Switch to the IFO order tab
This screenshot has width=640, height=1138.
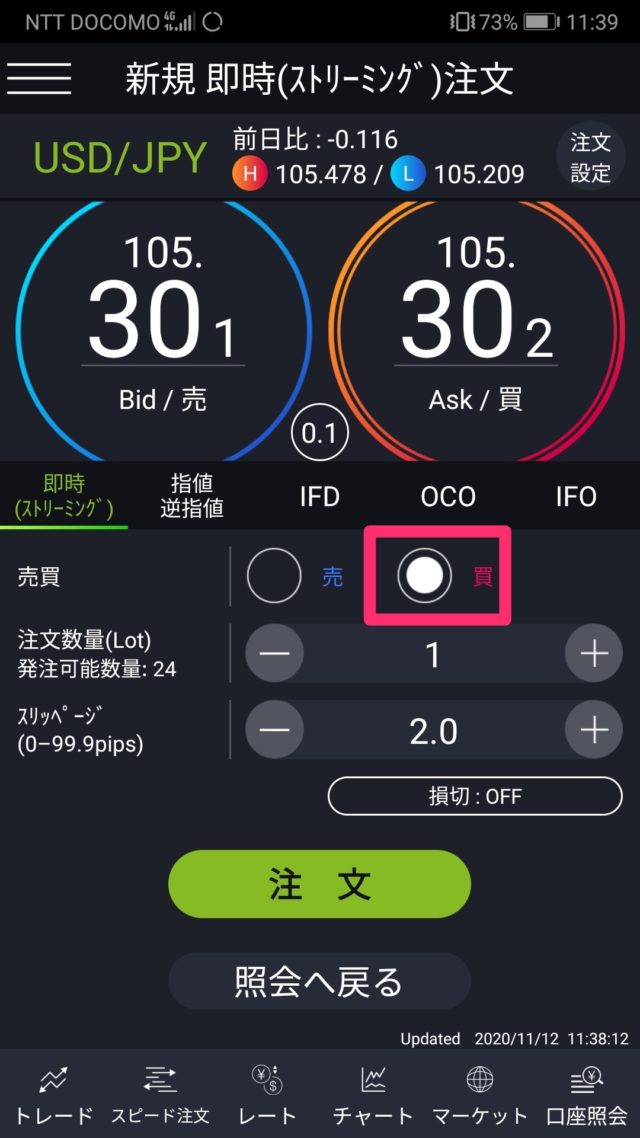(576, 496)
